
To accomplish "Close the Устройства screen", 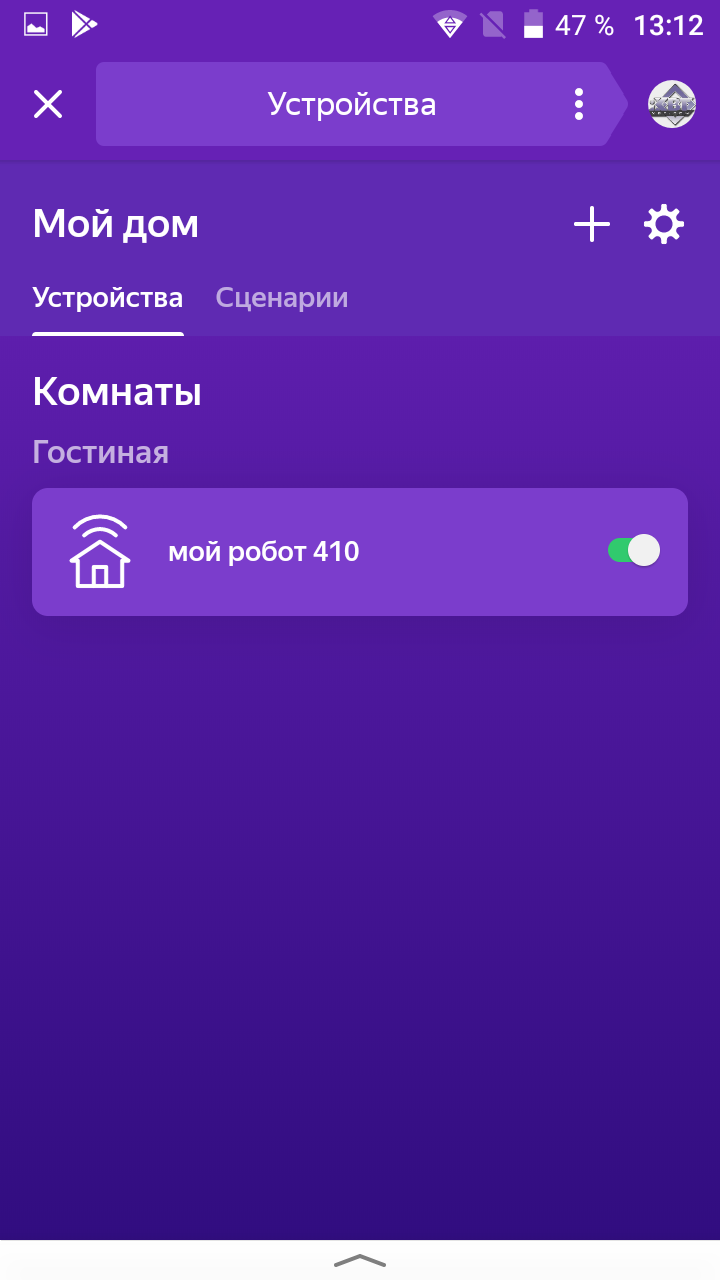I will point(48,104).
